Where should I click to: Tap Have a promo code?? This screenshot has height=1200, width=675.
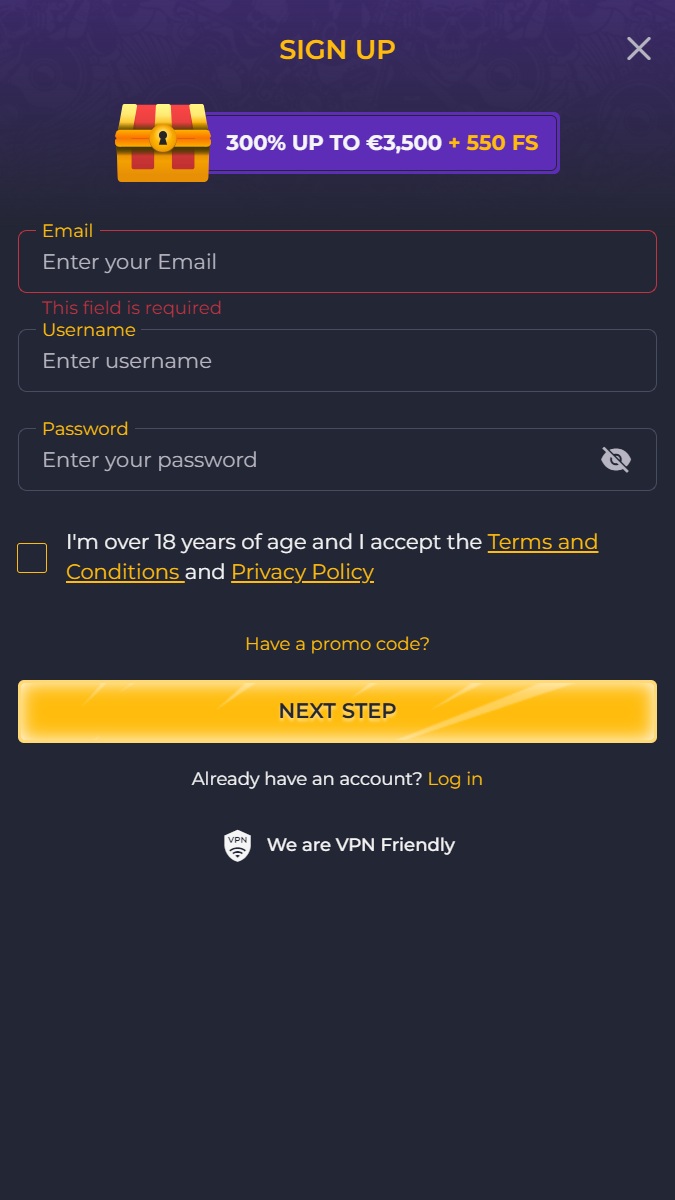(x=337, y=644)
